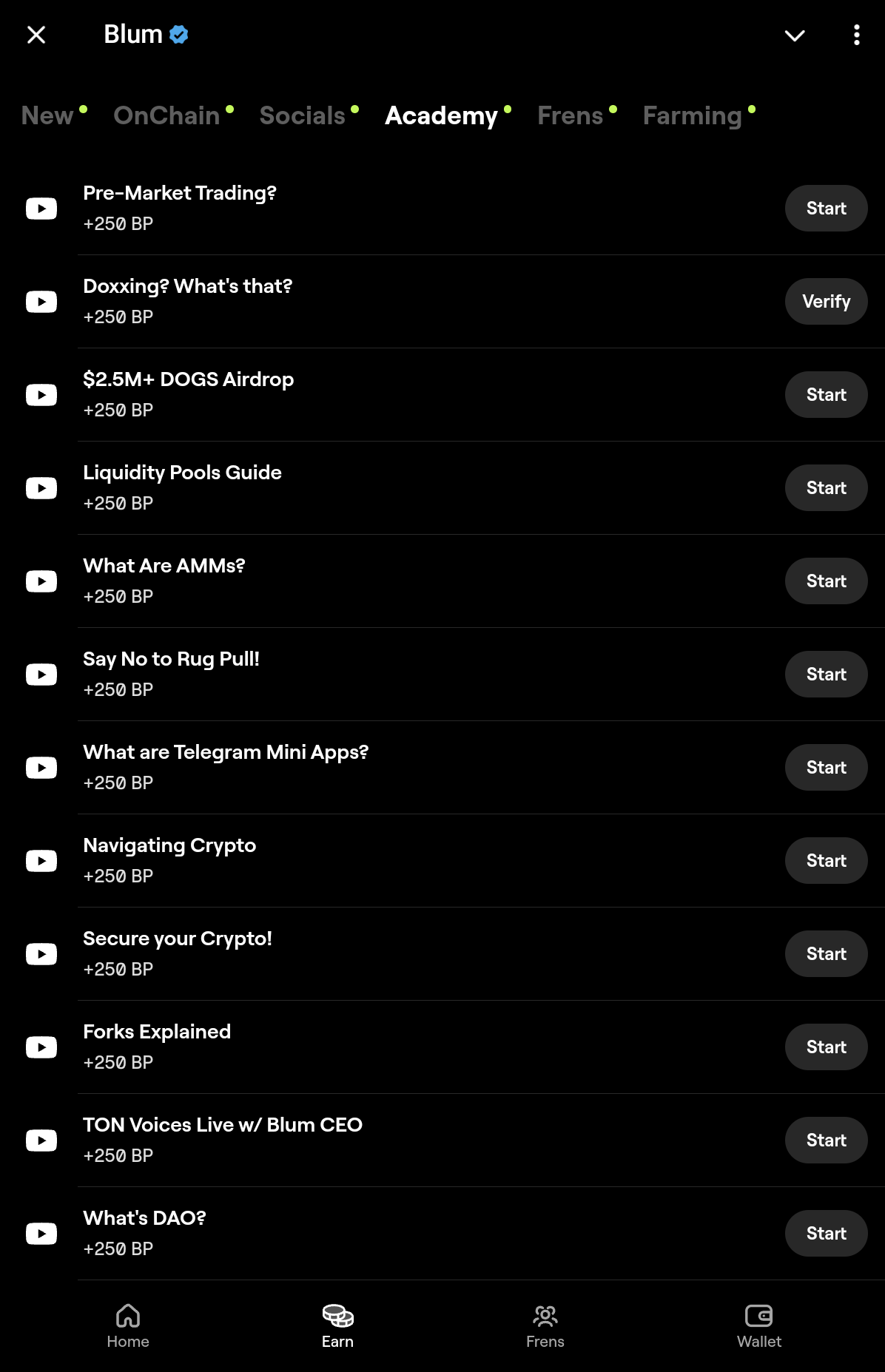This screenshot has width=885, height=1372.
Task: Start the What Are AMMs task
Action: click(826, 581)
